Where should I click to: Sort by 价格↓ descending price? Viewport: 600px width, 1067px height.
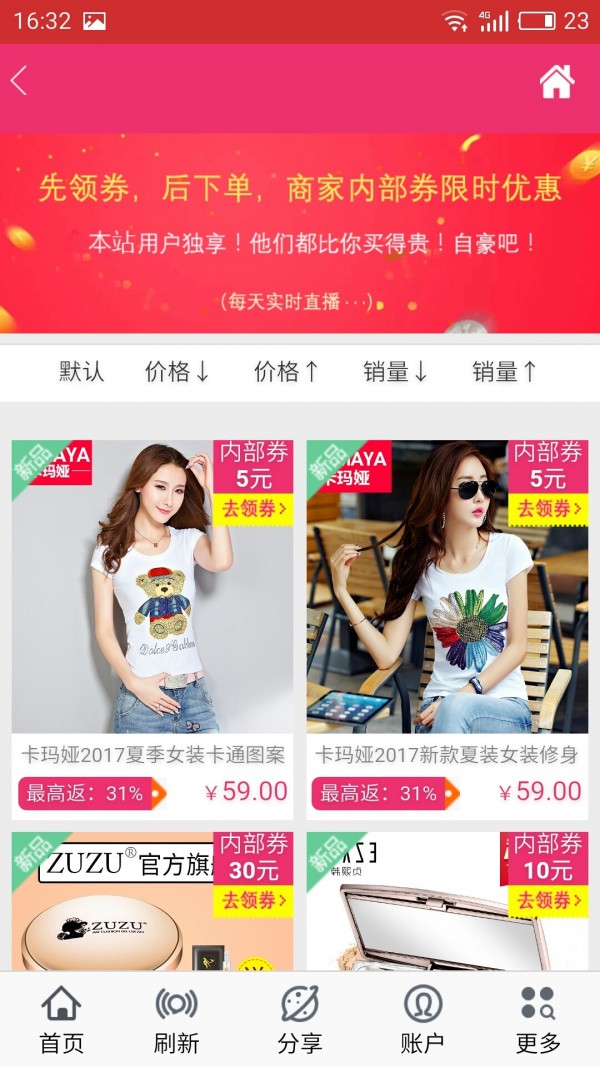(x=177, y=372)
